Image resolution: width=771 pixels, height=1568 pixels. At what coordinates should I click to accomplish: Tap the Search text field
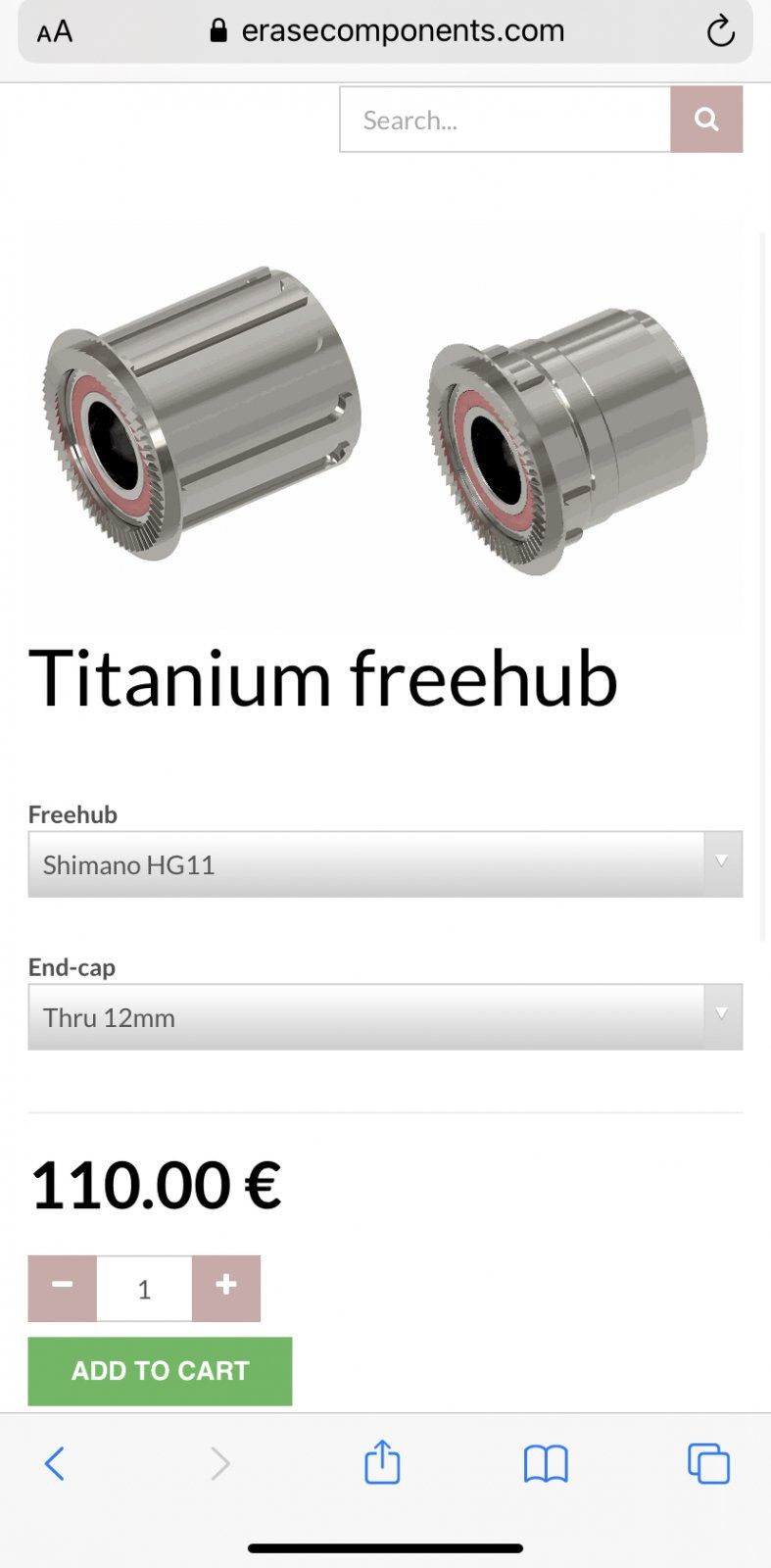pos(505,120)
